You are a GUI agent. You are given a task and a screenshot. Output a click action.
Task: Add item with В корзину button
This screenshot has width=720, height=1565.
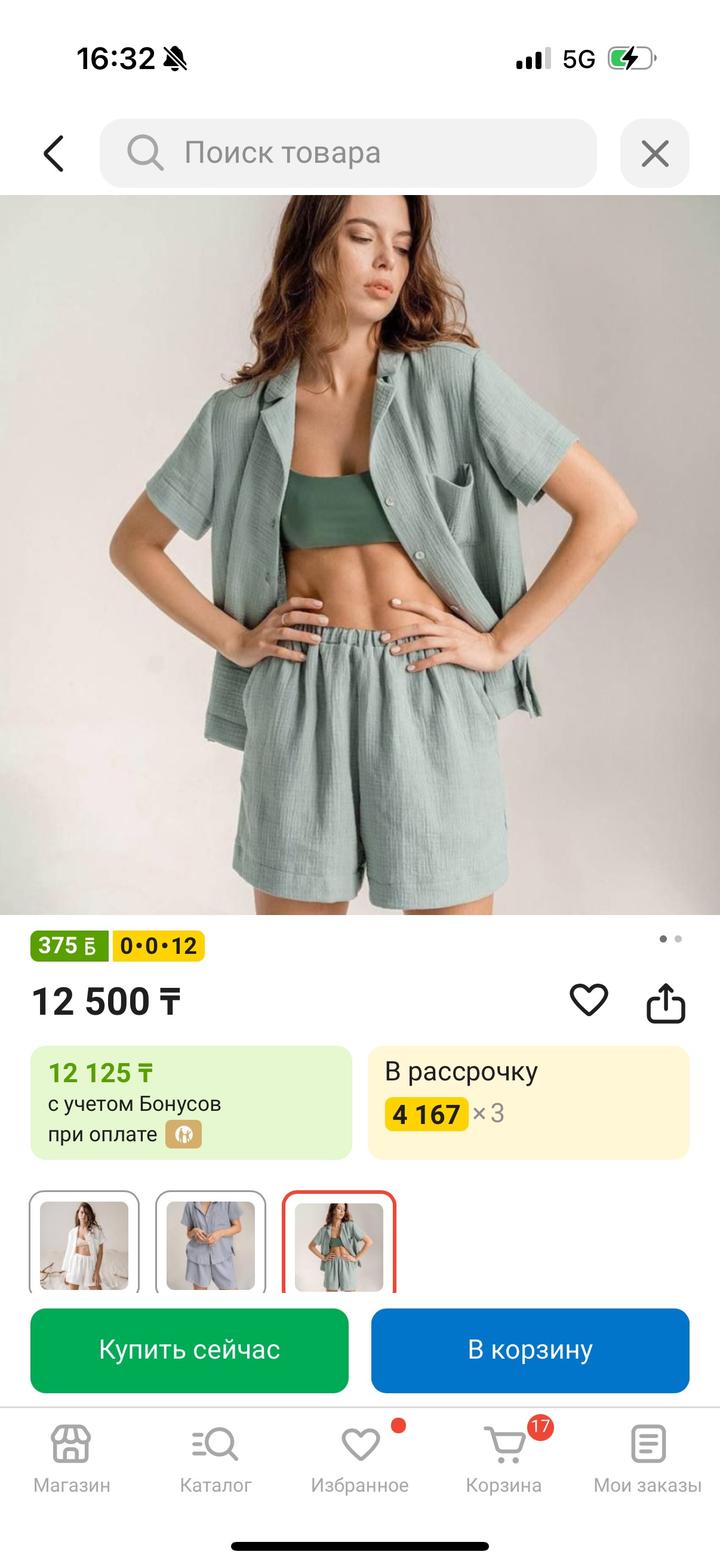(x=530, y=1350)
